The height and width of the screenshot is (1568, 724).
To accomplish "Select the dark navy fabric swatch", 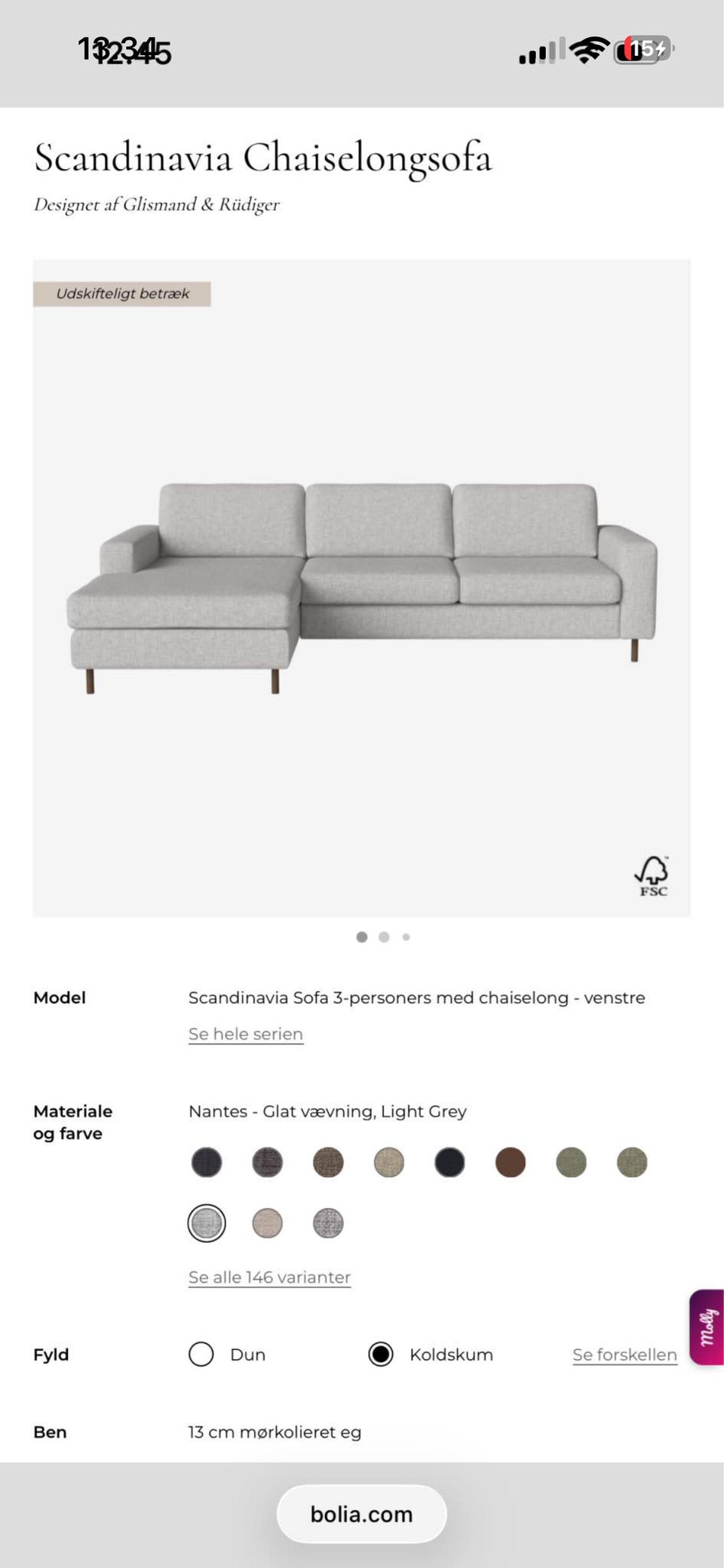I will [449, 1162].
